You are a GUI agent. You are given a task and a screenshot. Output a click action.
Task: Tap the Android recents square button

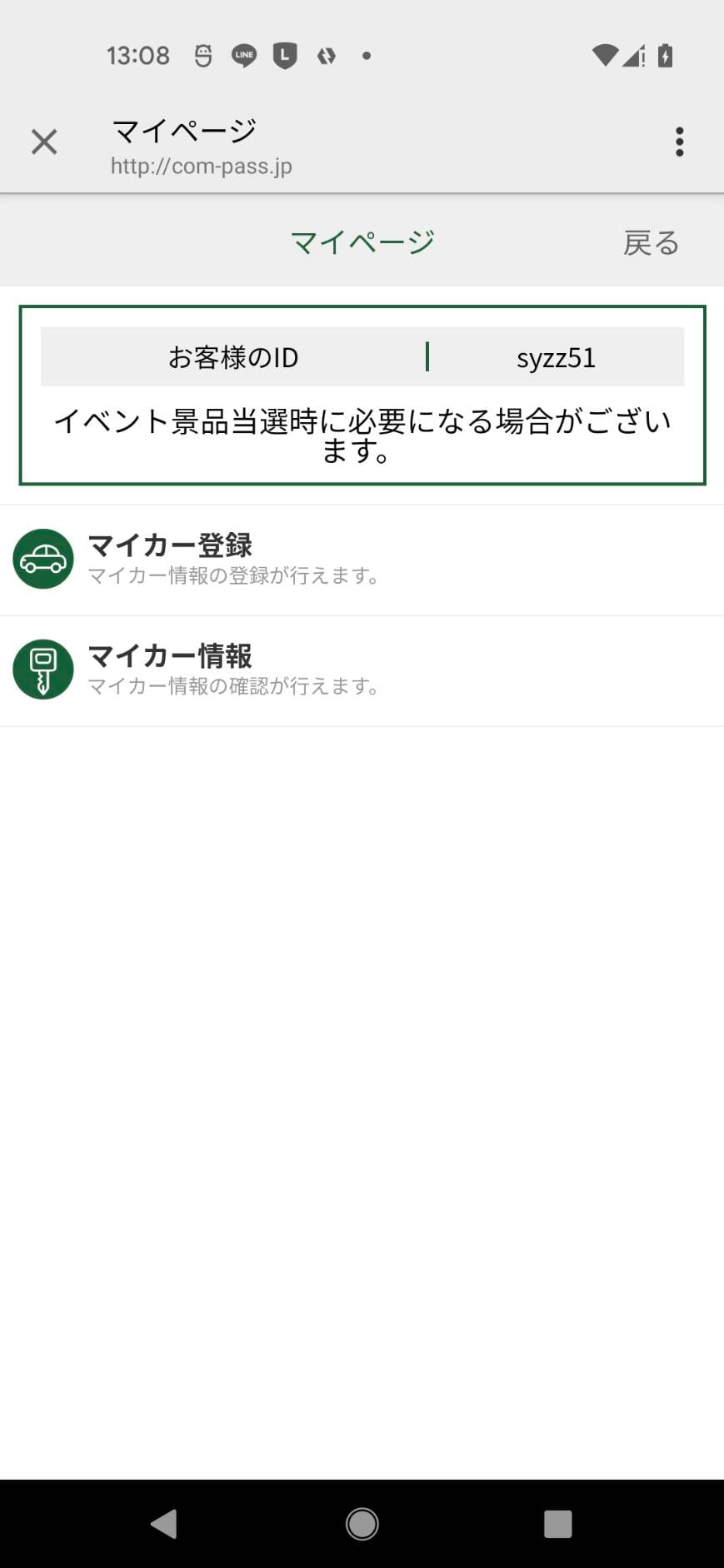[x=557, y=1524]
